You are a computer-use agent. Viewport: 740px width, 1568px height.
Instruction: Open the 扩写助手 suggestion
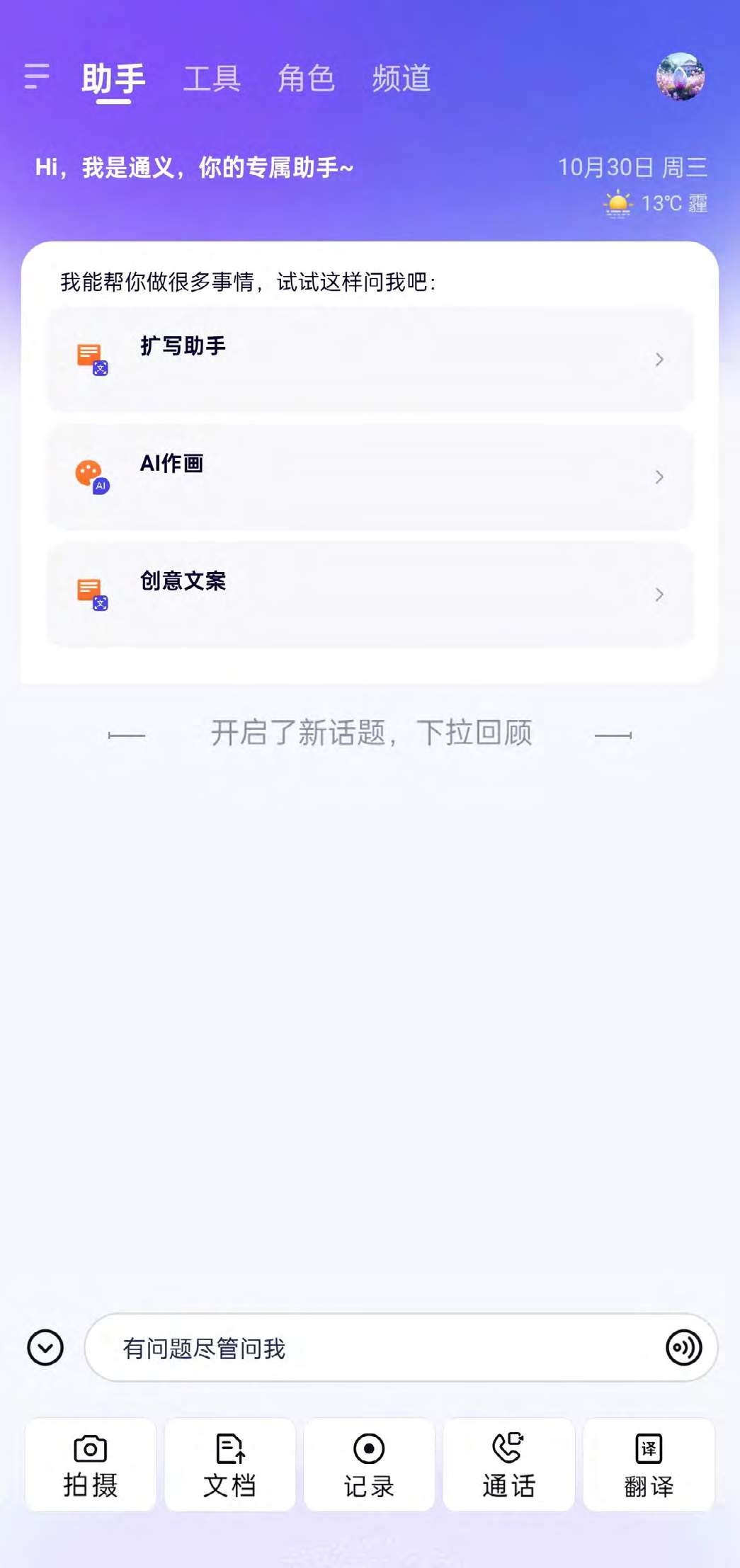(x=370, y=360)
